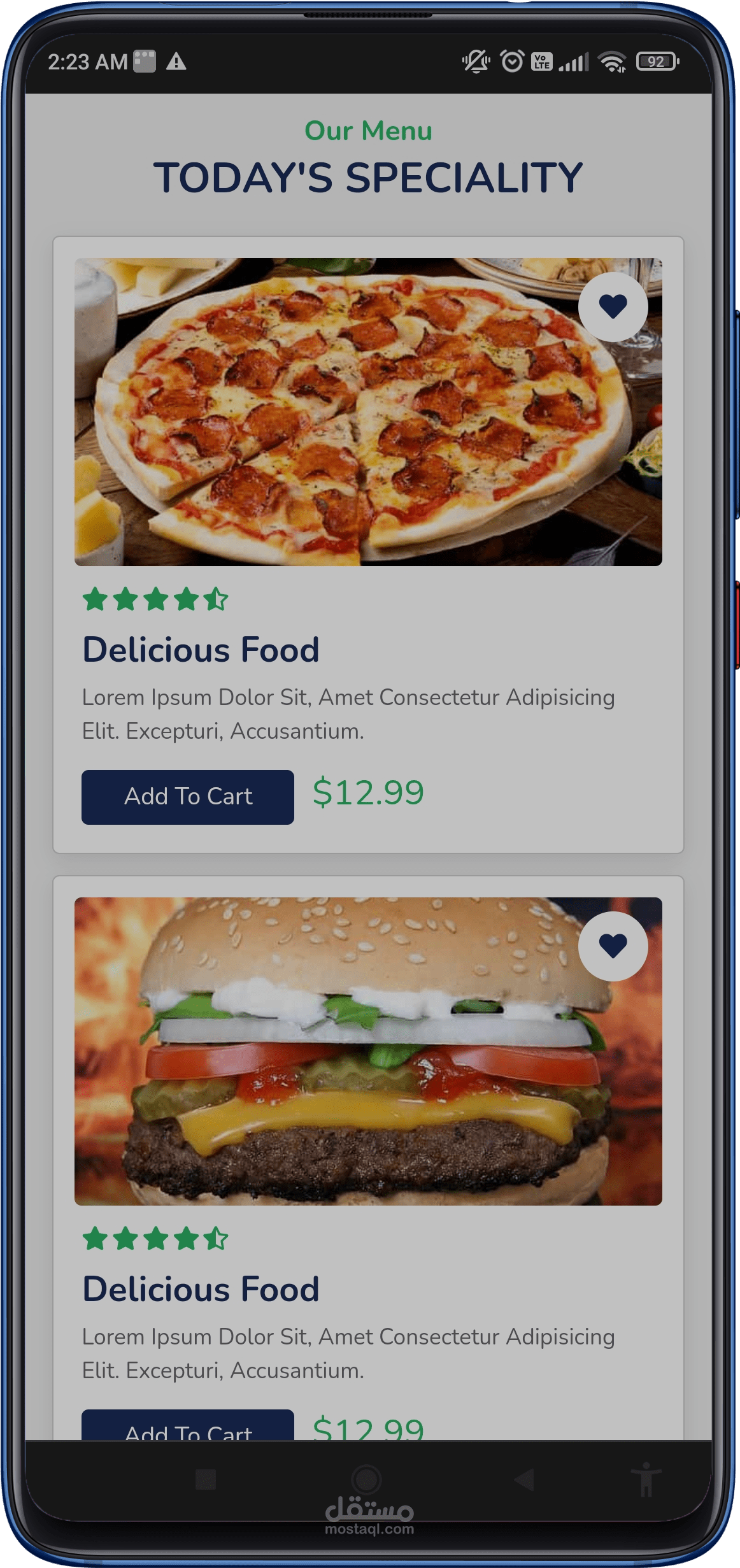Open the burger food card
The height and width of the screenshot is (1568, 740).
[368, 1051]
